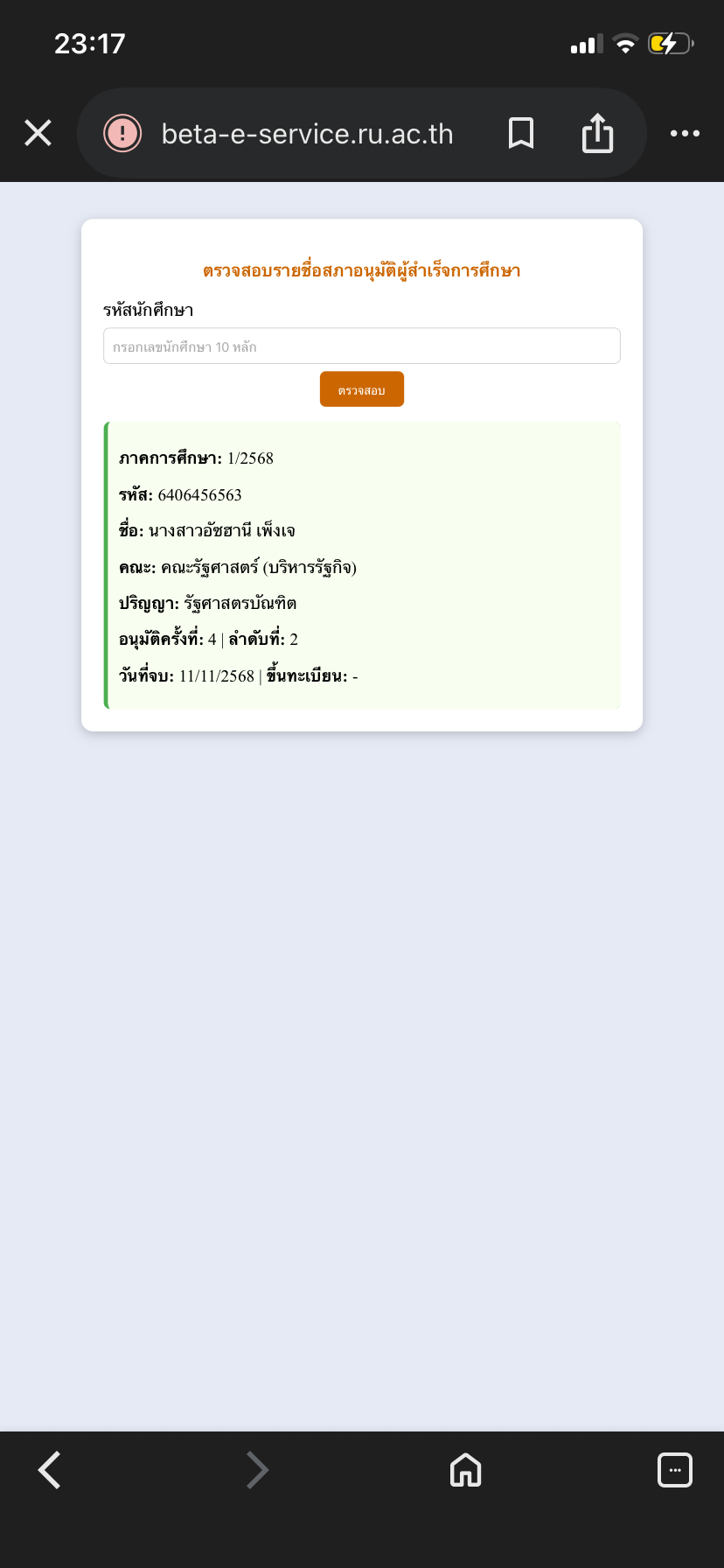Viewport: 724px width, 1568px height.
Task: Open the beta-e-service.ru.ac.th address bar
Action: [307, 134]
